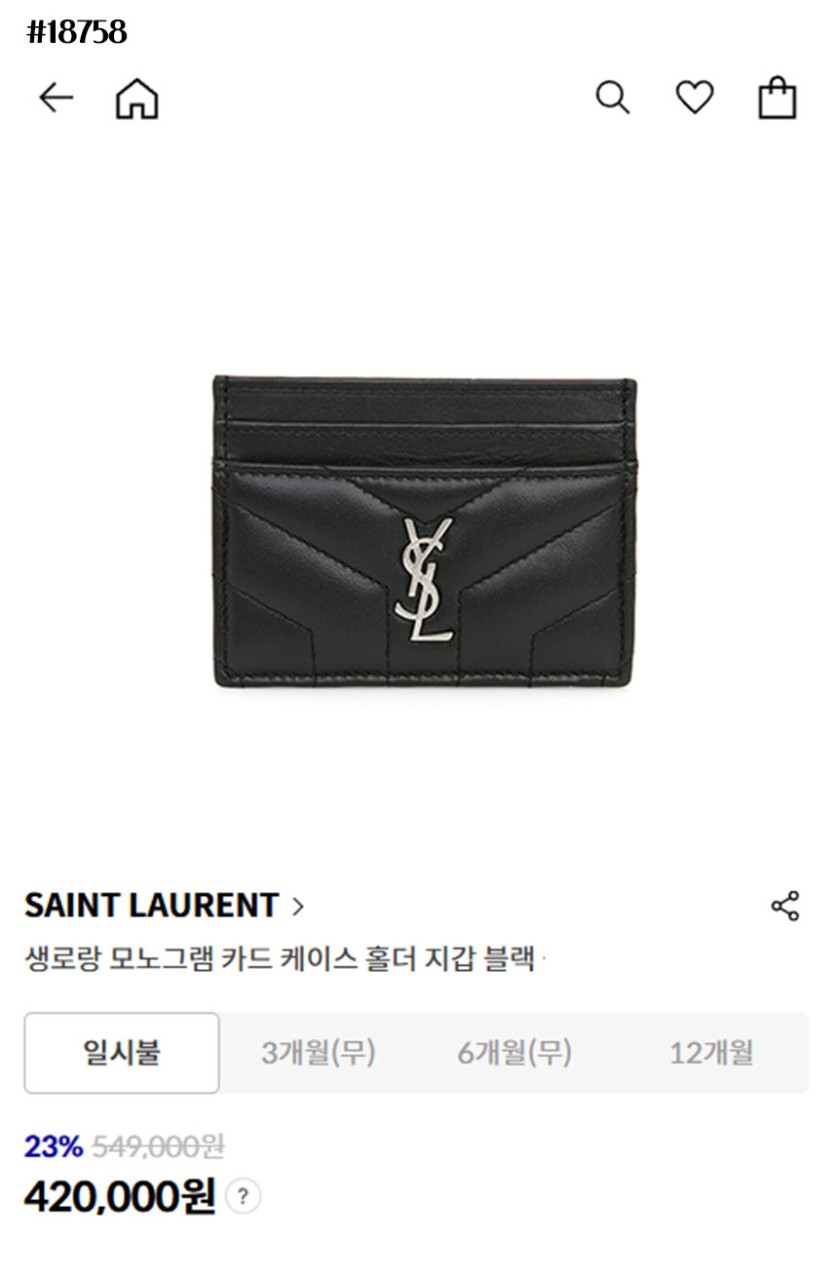The image size is (838, 1280).
Task: Go to the store home page
Action: click(137, 98)
